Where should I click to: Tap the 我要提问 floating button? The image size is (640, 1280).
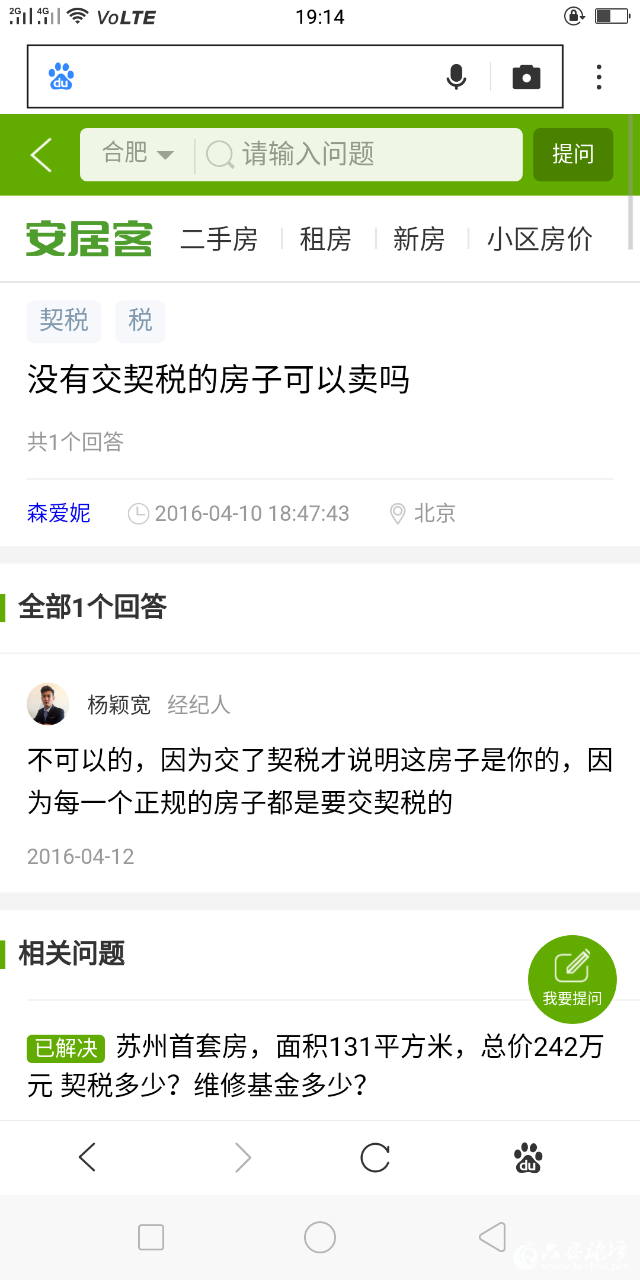572,979
